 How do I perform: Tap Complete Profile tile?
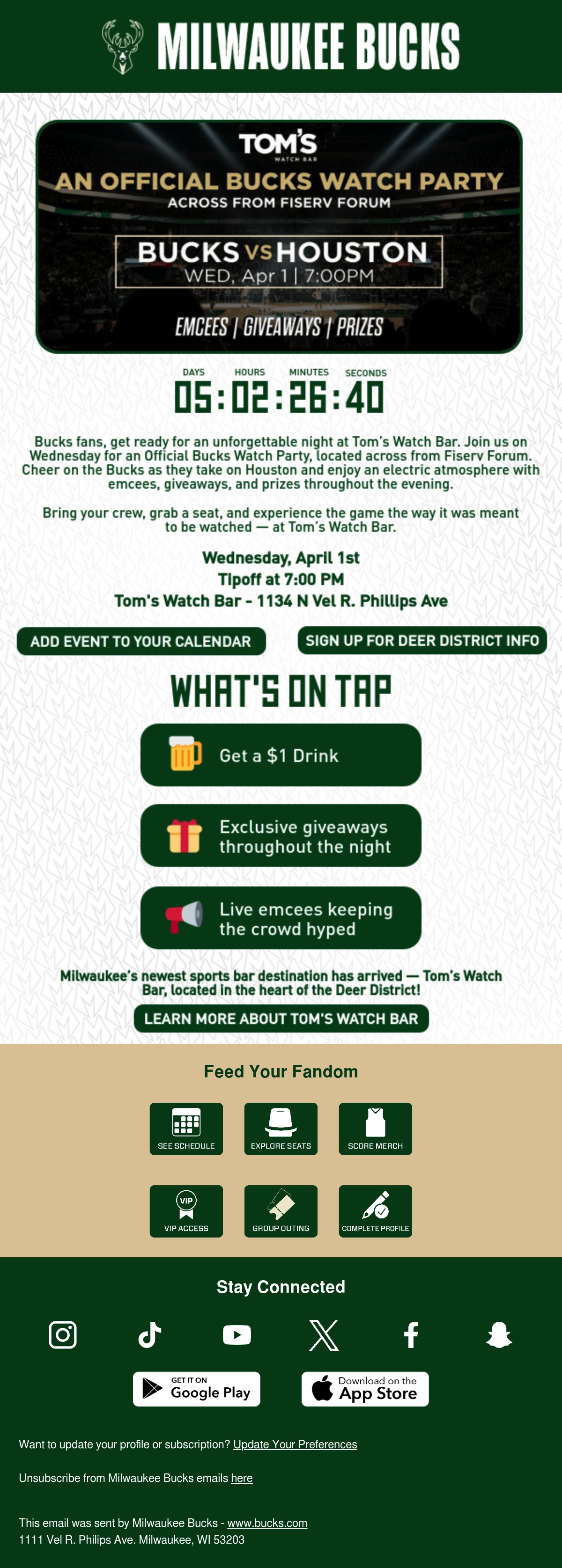(375, 1211)
